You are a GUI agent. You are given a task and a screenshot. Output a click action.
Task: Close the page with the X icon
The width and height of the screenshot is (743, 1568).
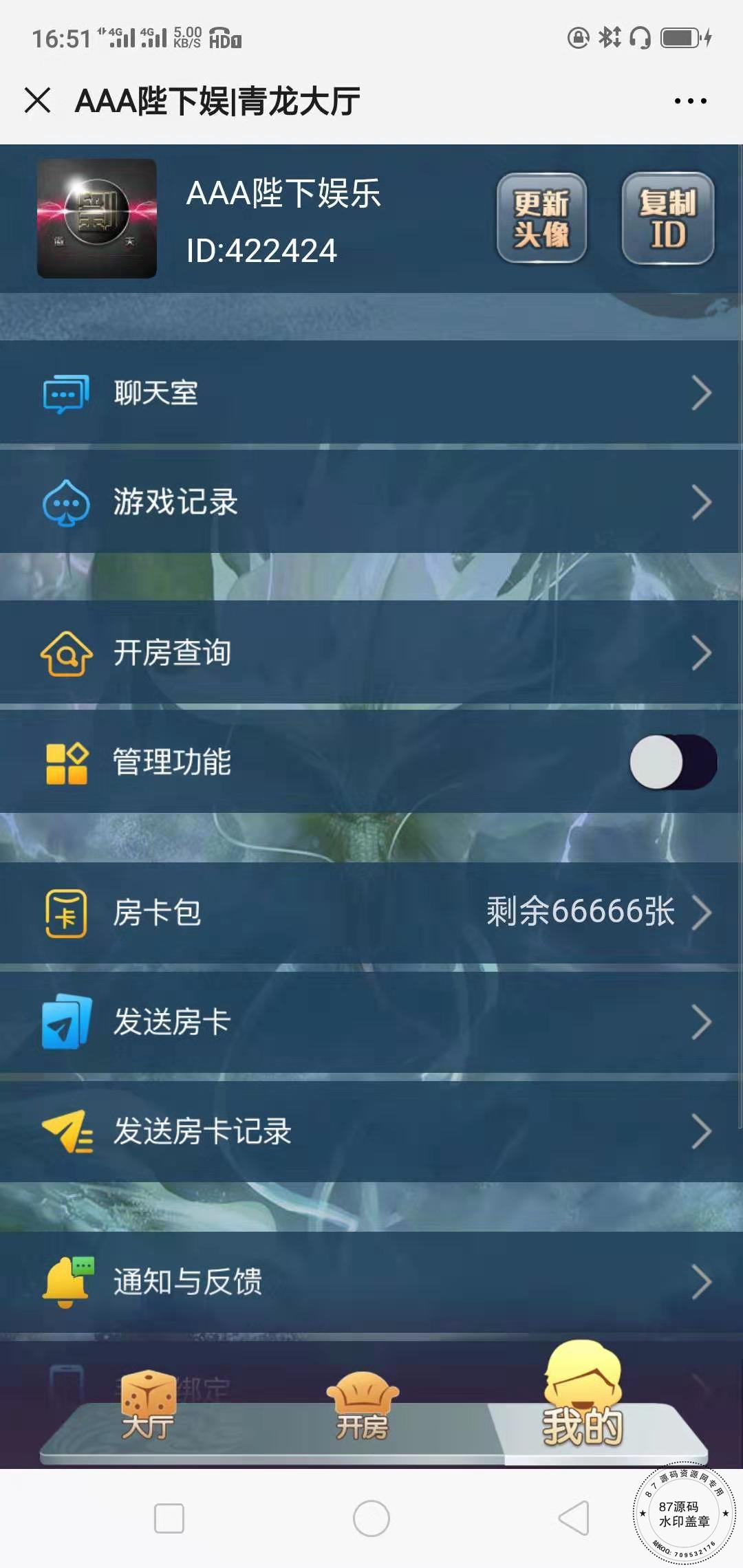tap(37, 100)
